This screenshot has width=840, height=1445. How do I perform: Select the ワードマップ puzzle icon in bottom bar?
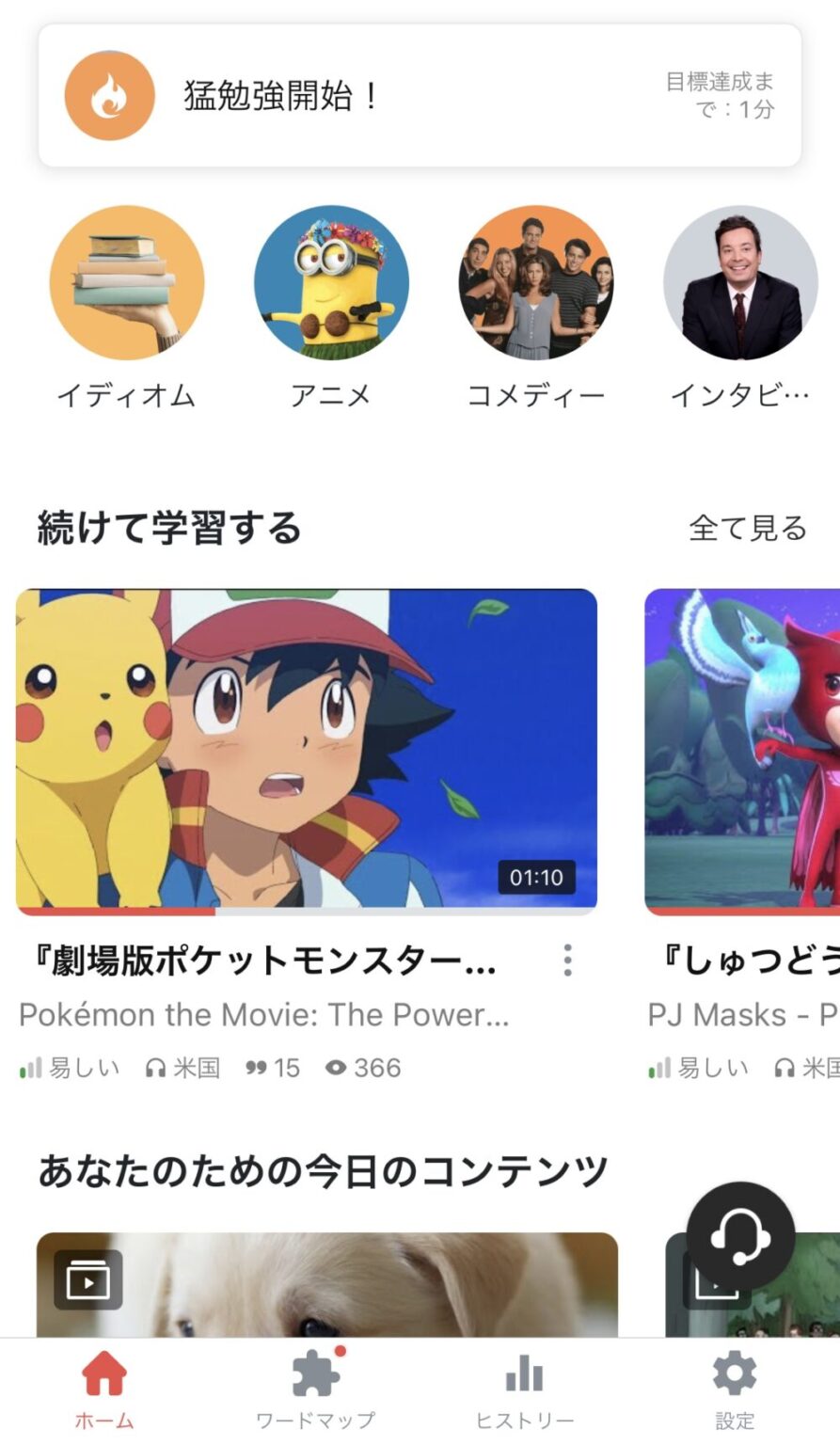tap(313, 1376)
